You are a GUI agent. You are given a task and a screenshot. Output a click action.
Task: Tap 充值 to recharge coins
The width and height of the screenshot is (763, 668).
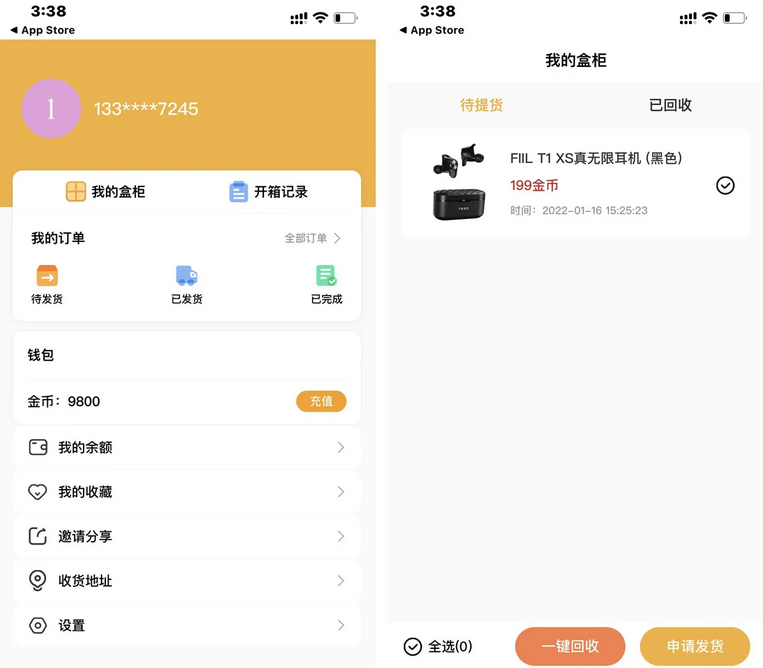pos(321,401)
